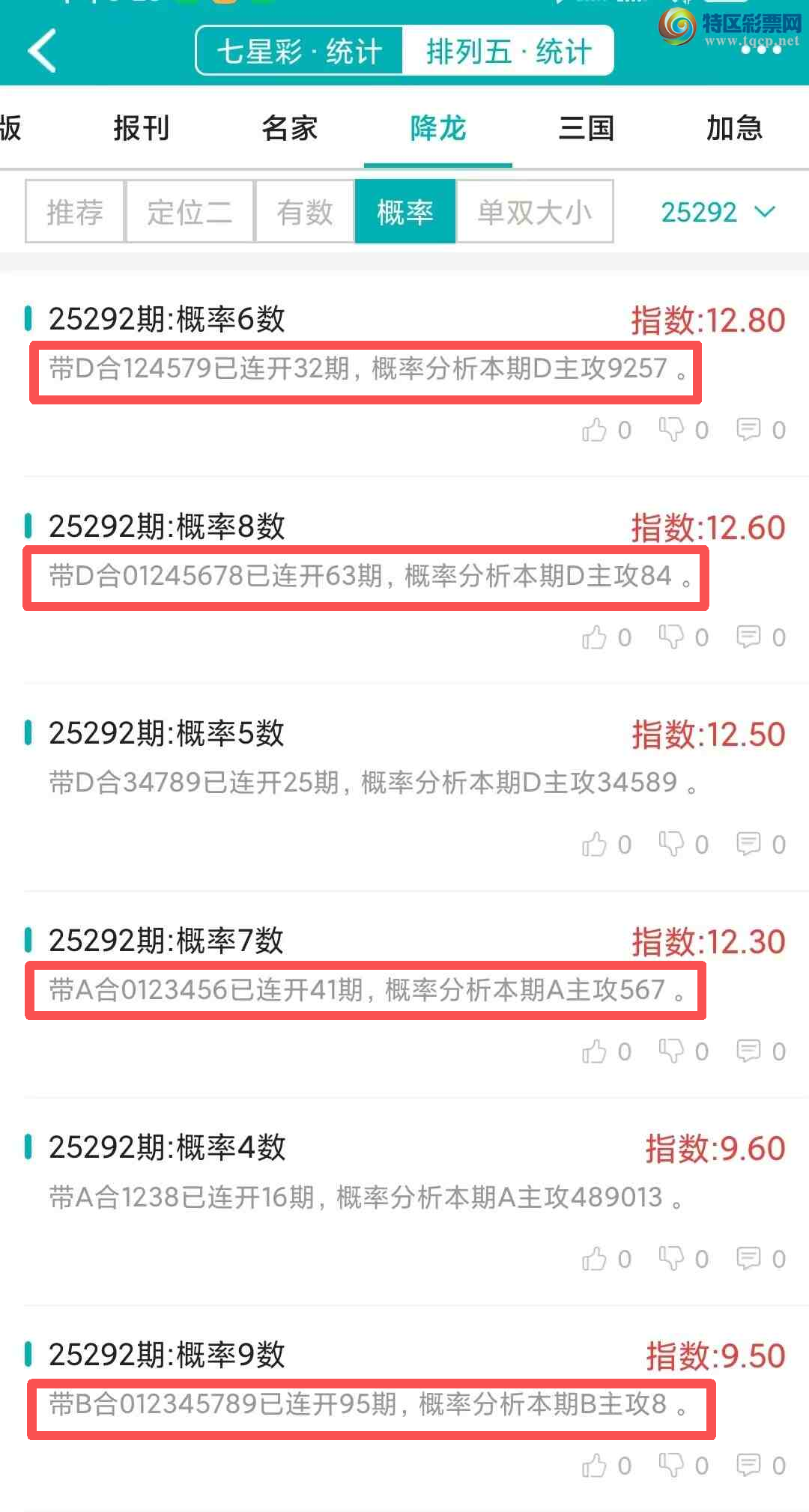Image resolution: width=809 pixels, height=1512 pixels.
Task: Switch to the 加急 tab
Action: coord(734,128)
